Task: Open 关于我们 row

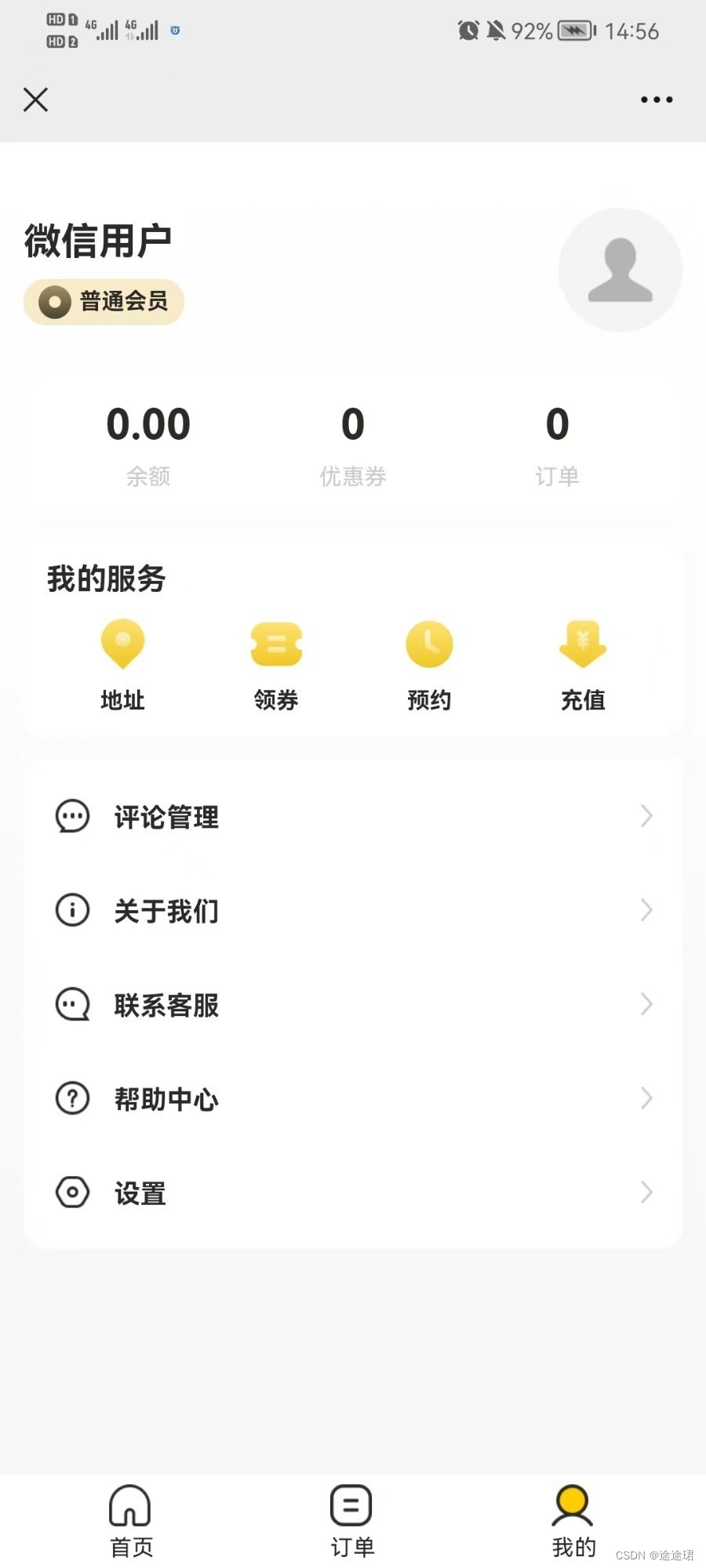Action: 353,910
